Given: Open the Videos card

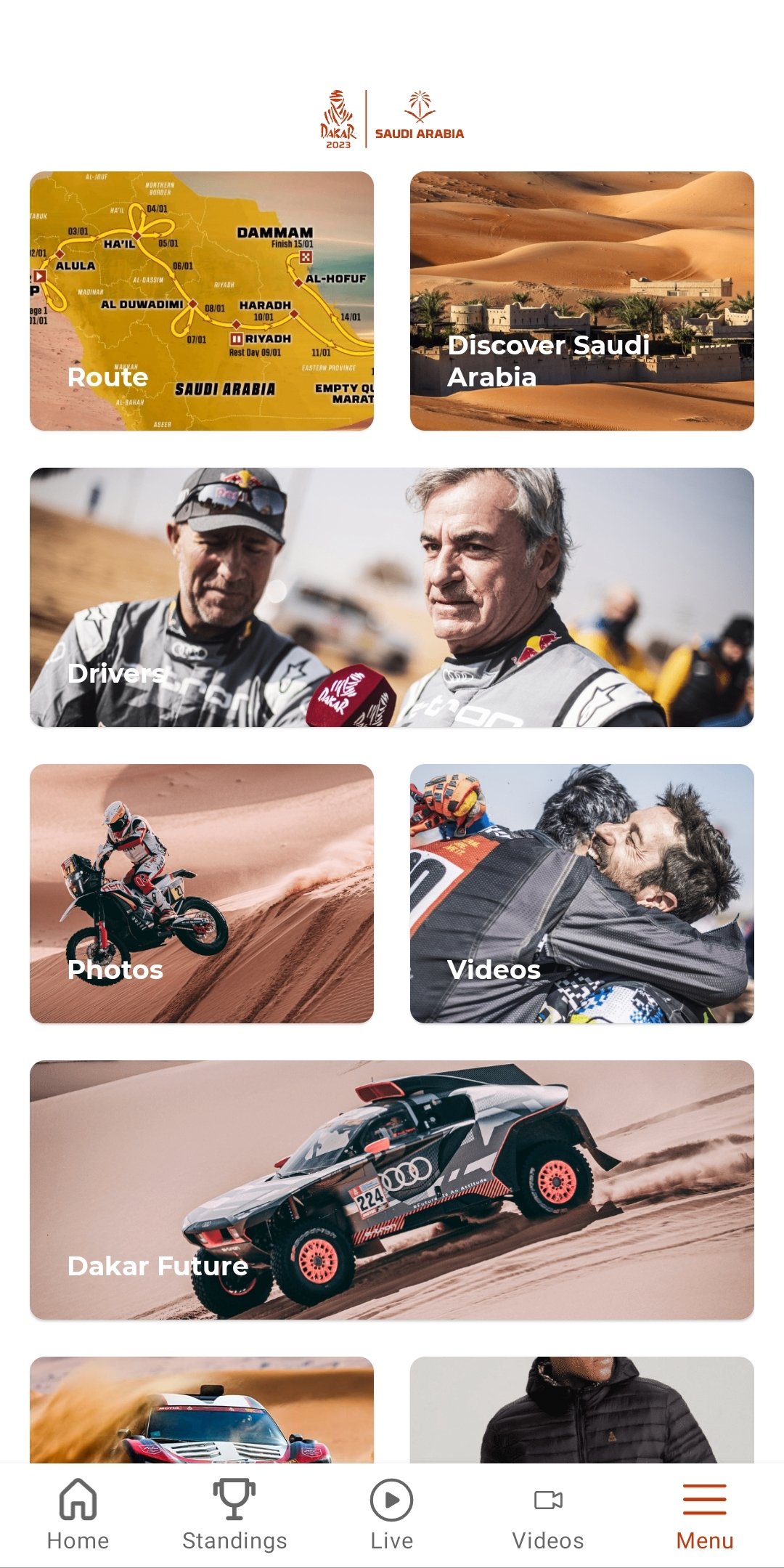Looking at the screenshot, I should coord(581,893).
